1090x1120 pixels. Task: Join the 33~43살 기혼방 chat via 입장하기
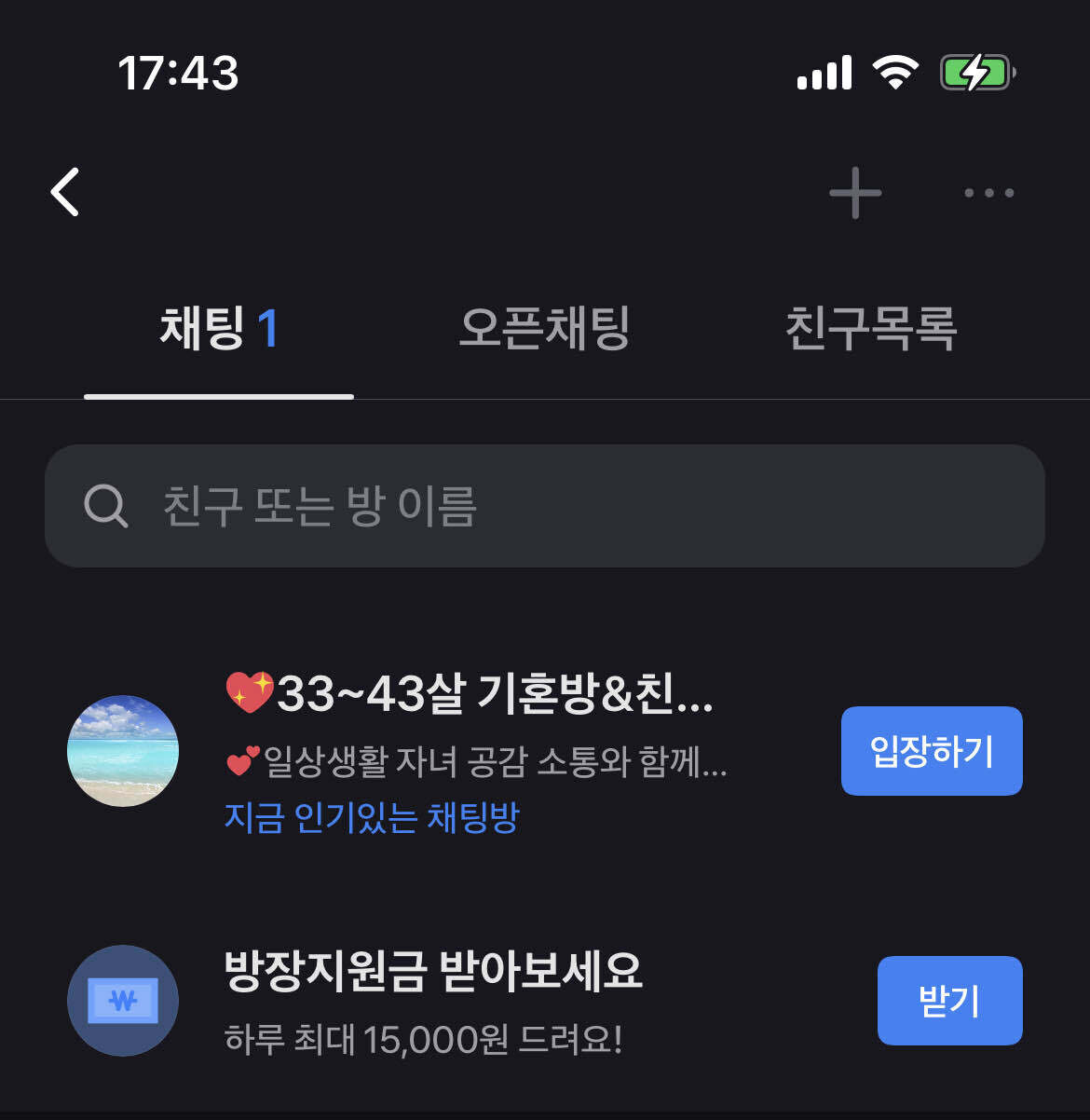tap(931, 751)
